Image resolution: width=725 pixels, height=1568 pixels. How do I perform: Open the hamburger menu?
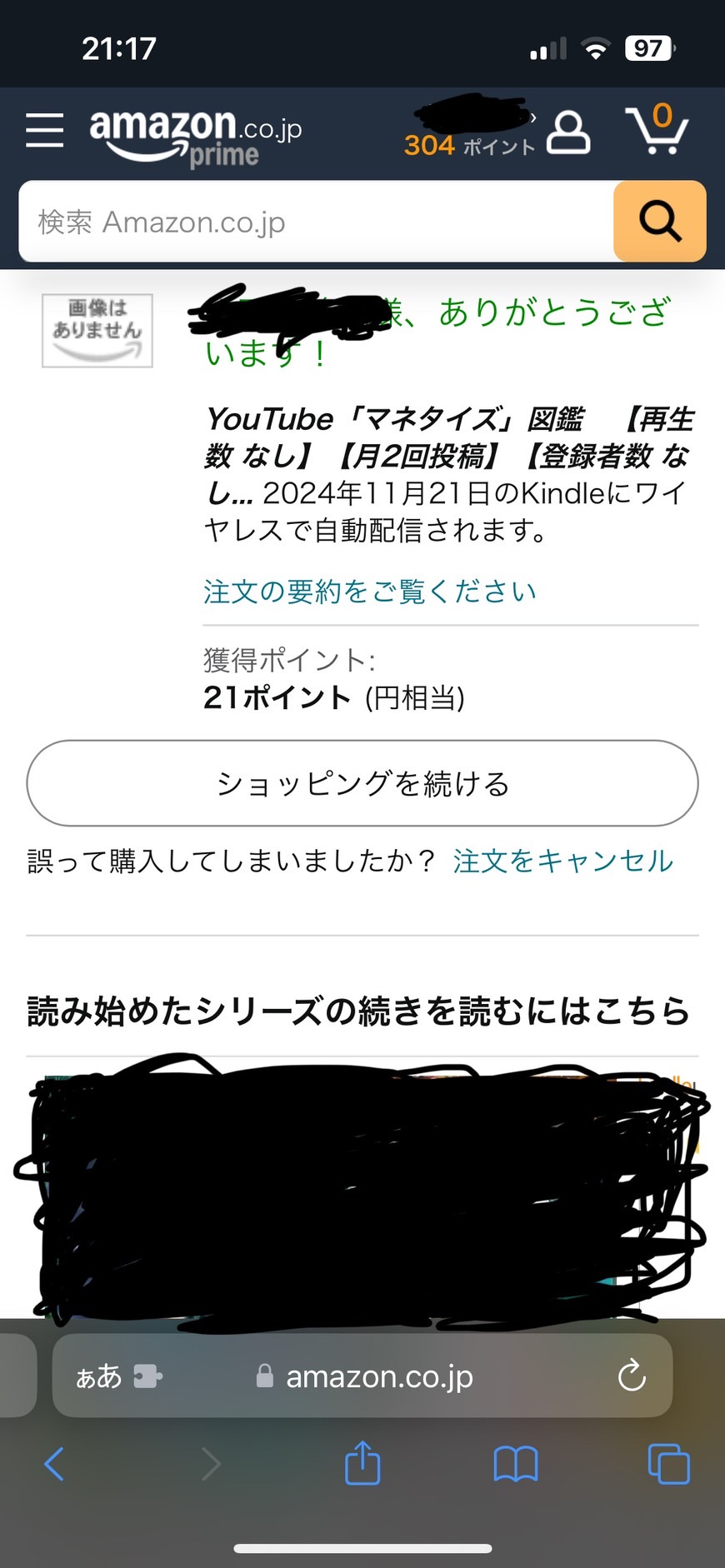coord(44,131)
